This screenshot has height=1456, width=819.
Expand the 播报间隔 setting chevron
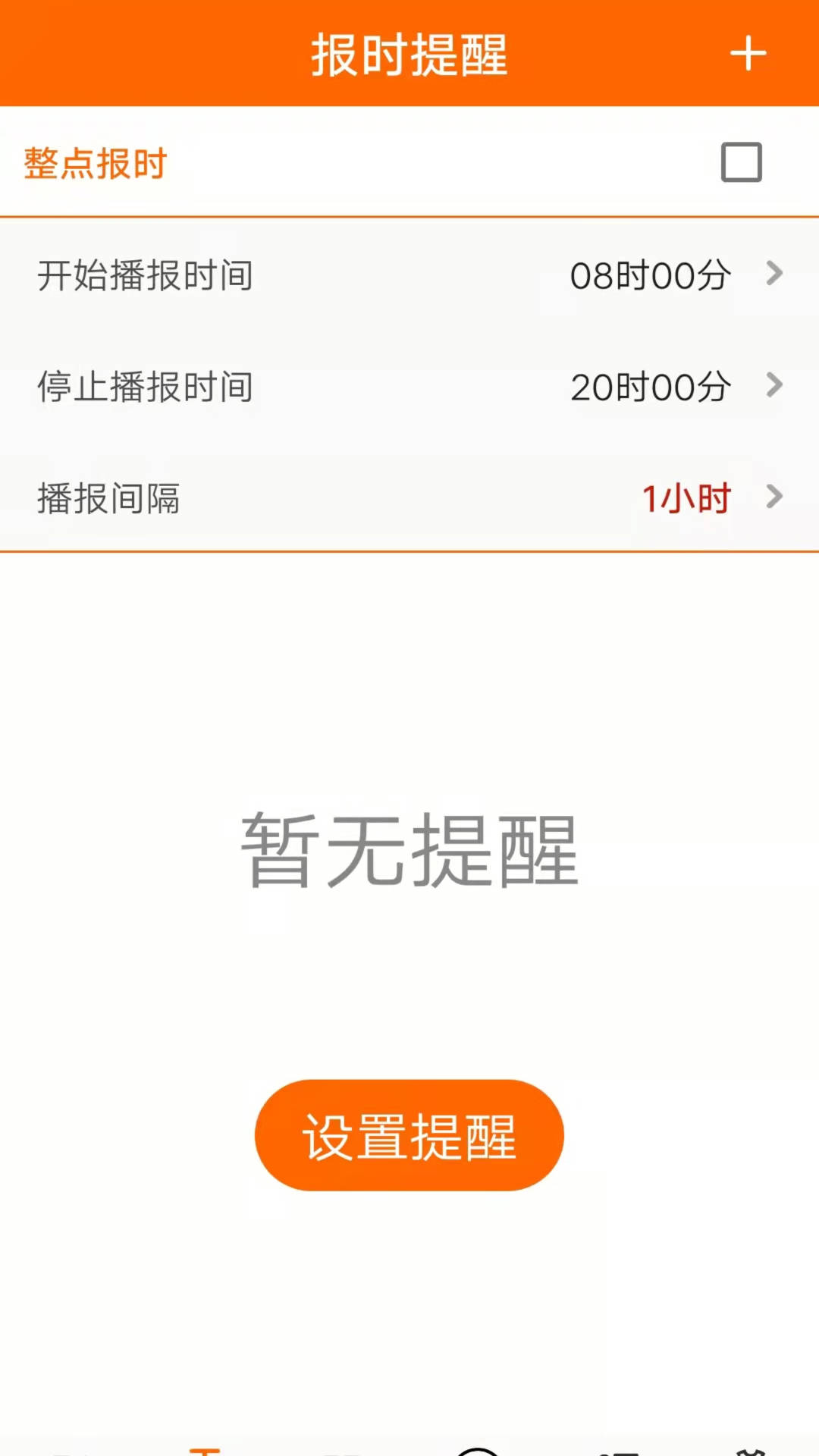(x=775, y=498)
